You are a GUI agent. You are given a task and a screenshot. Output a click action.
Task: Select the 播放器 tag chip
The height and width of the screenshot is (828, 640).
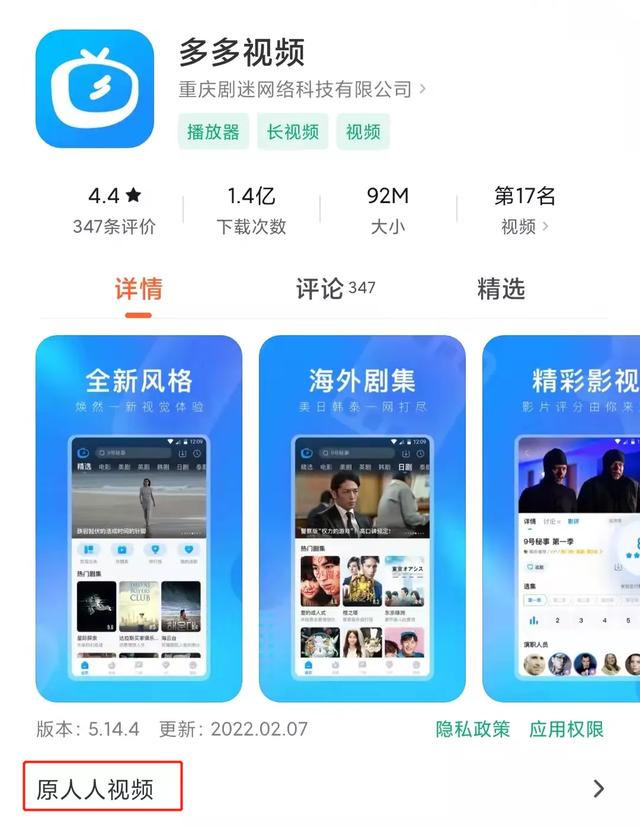(x=213, y=132)
